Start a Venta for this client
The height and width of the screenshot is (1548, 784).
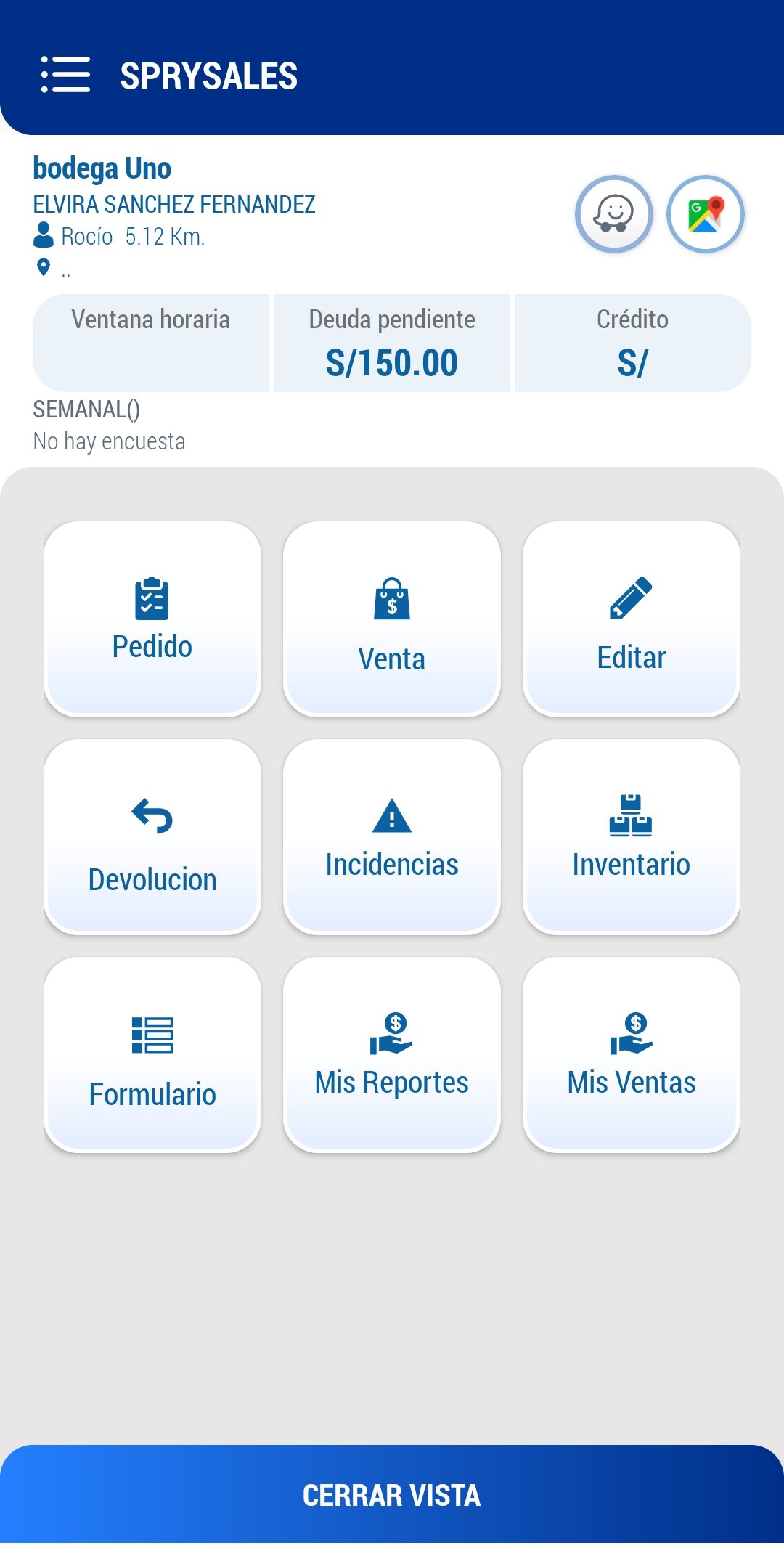click(392, 619)
